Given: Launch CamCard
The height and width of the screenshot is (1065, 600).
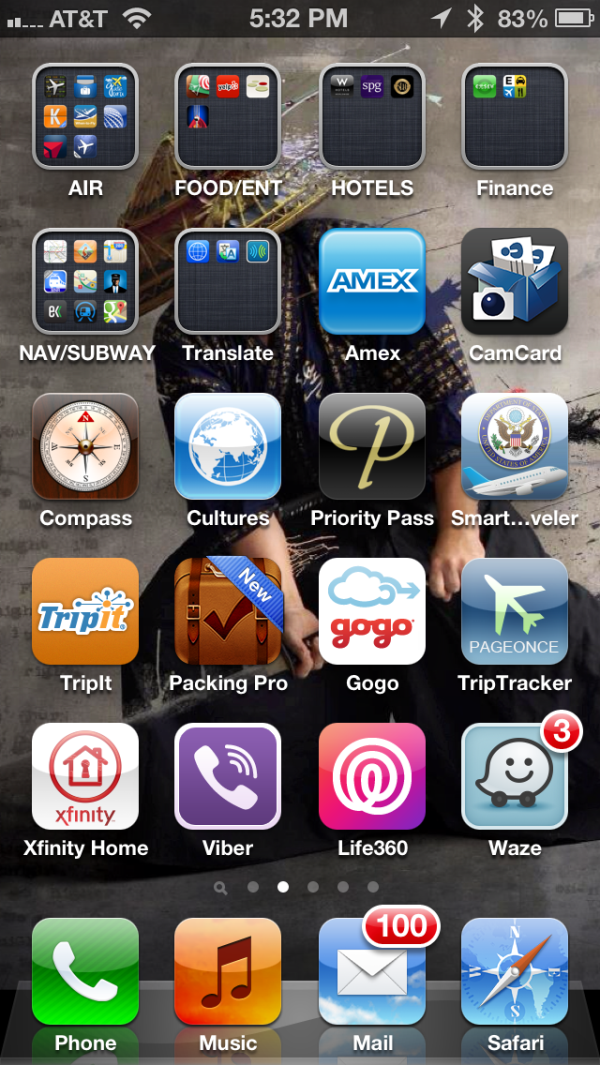Looking at the screenshot, I should [x=514, y=282].
